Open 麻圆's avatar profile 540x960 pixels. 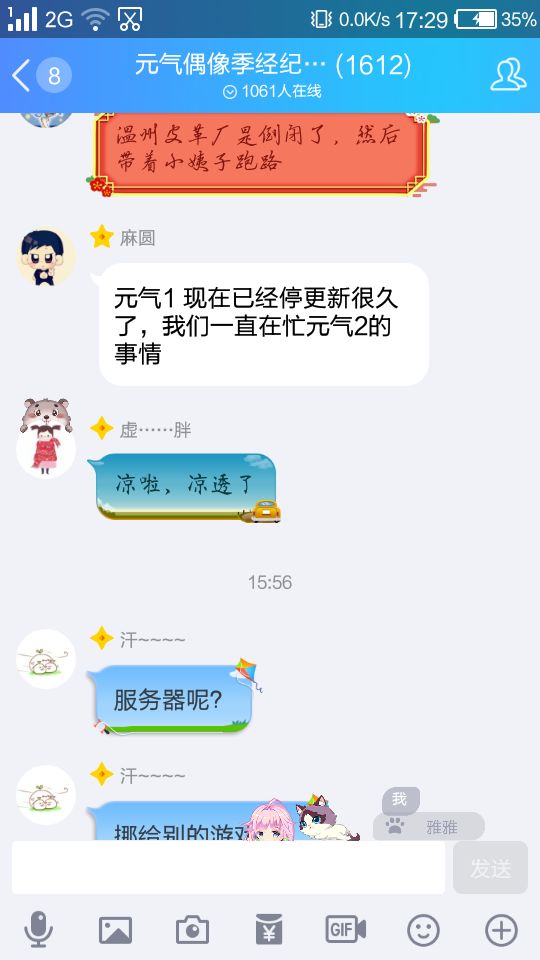[46, 257]
